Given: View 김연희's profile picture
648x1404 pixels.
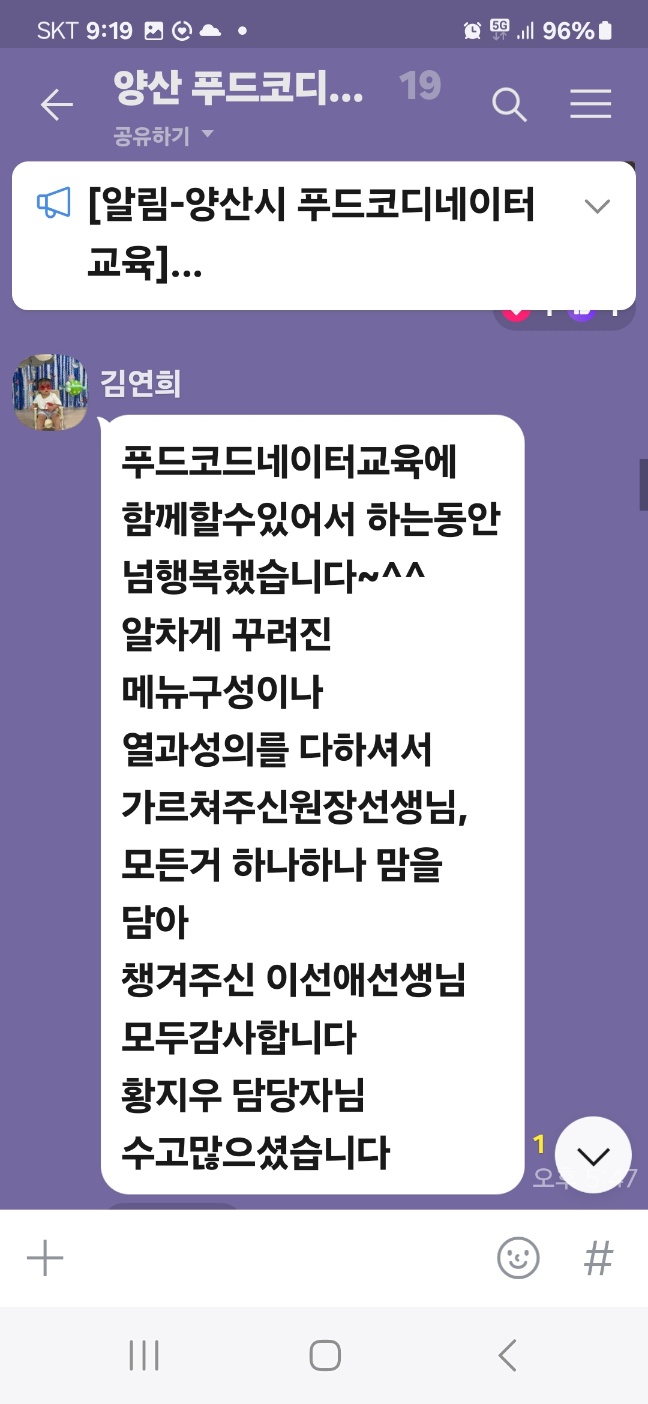Looking at the screenshot, I should point(49,391).
